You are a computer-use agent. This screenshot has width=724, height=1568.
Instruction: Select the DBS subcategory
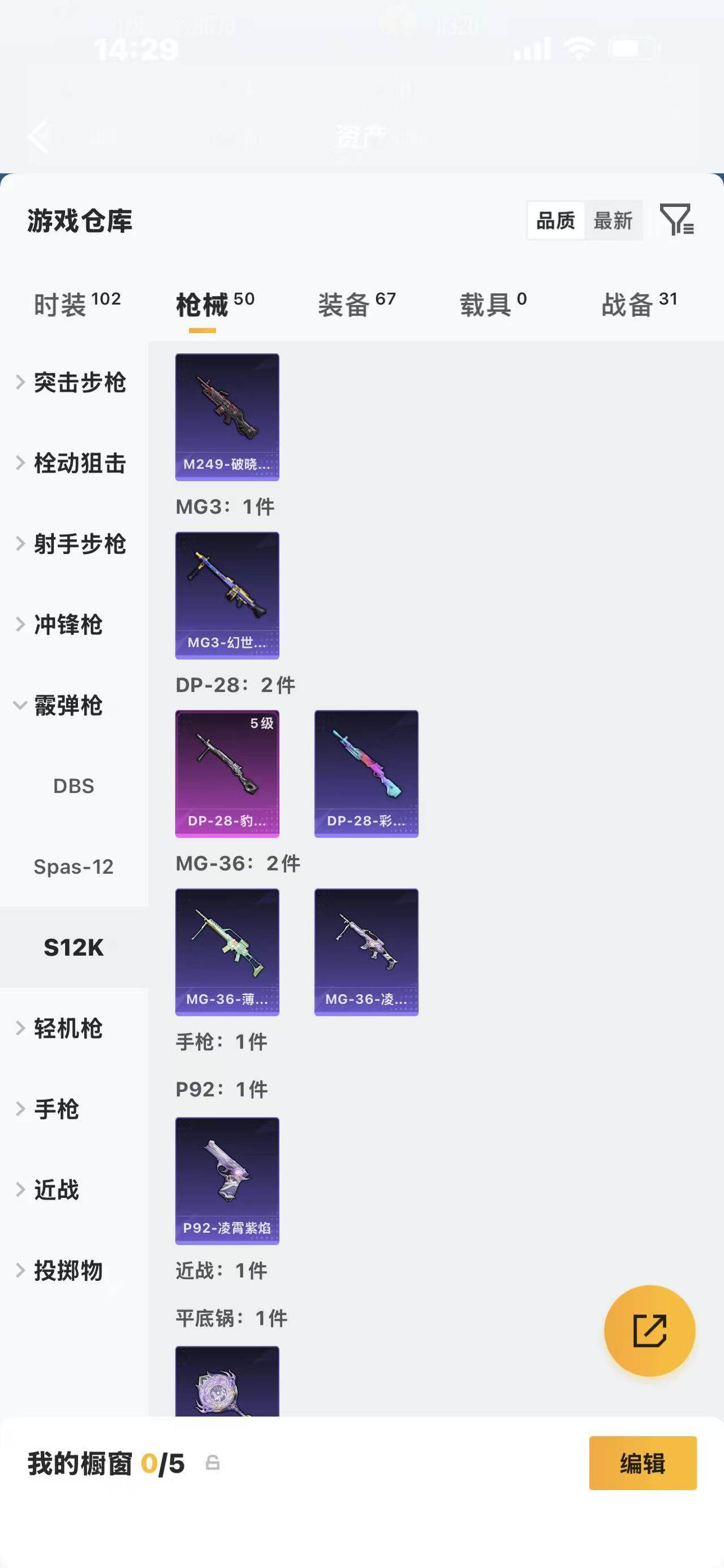pyautogui.click(x=74, y=786)
